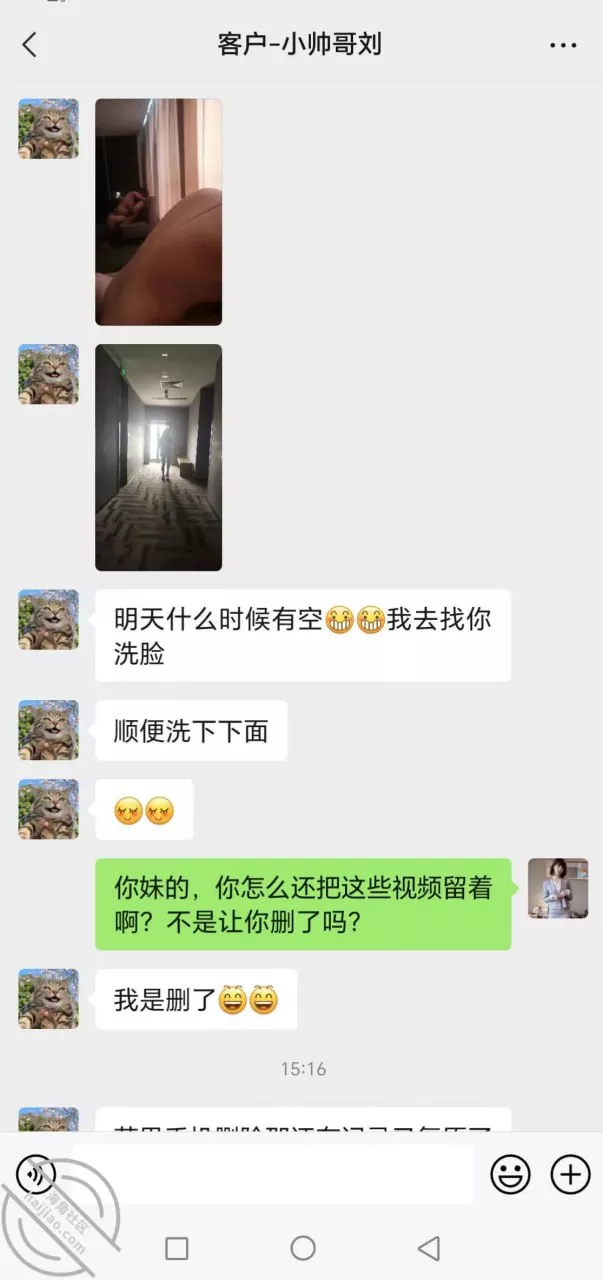Open the three-dot chat options menu
This screenshot has width=603, height=1280.
[563, 45]
